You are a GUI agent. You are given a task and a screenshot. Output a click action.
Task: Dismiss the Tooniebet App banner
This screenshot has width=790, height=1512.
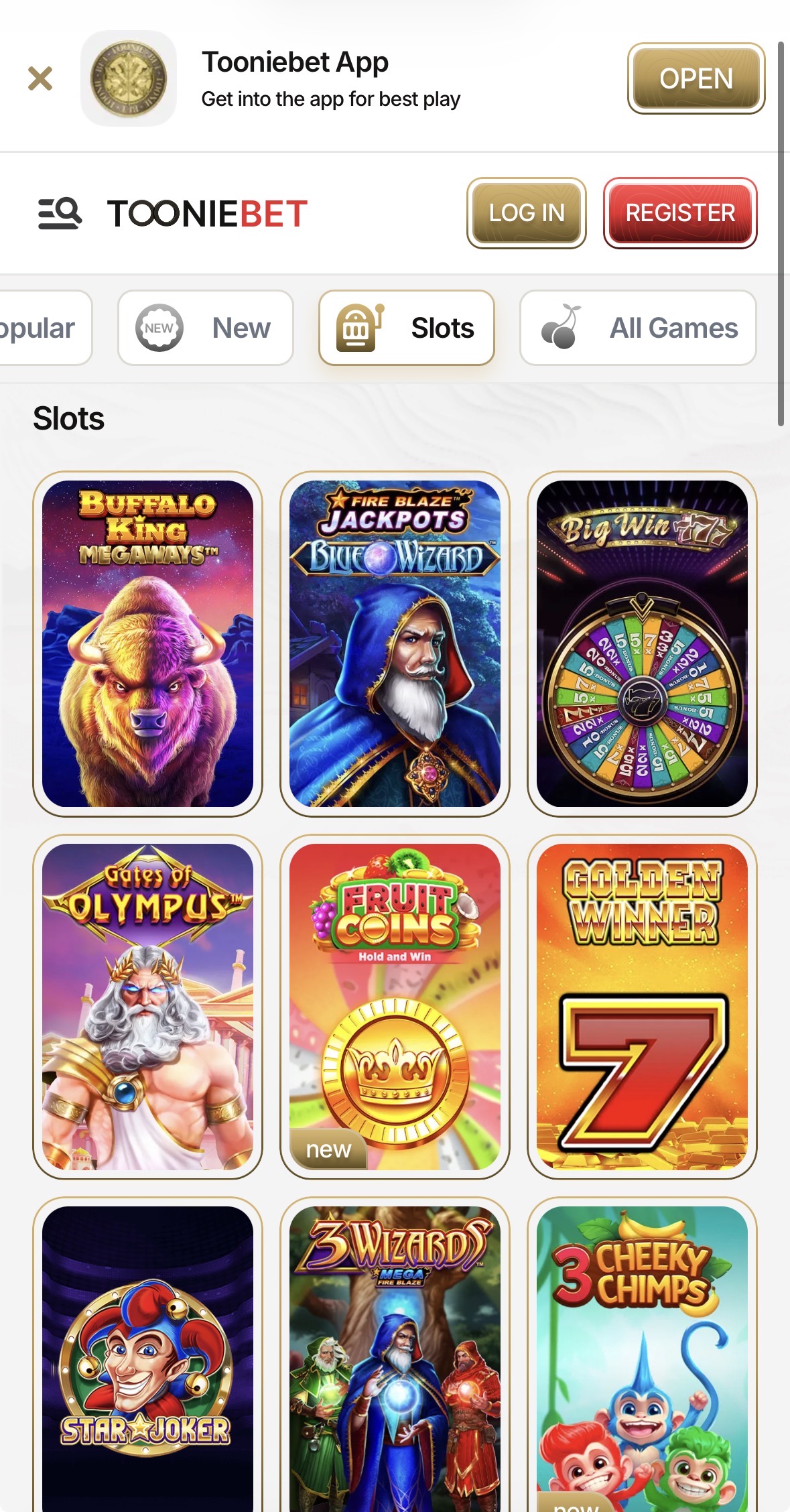40,78
